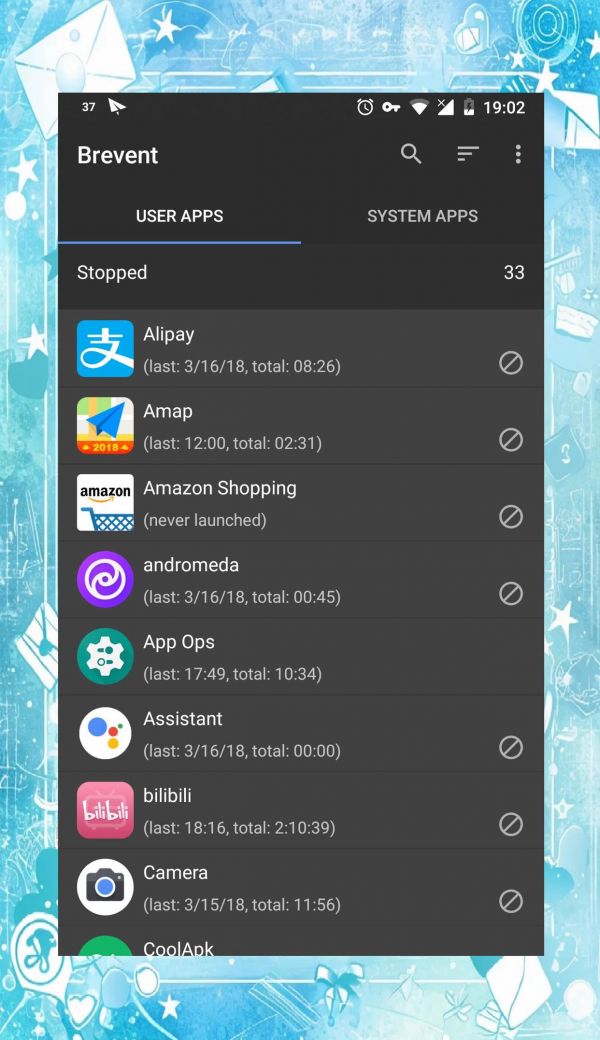The image size is (600, 1040).
Task: Select the Camera app row
Action: point(301,887)
